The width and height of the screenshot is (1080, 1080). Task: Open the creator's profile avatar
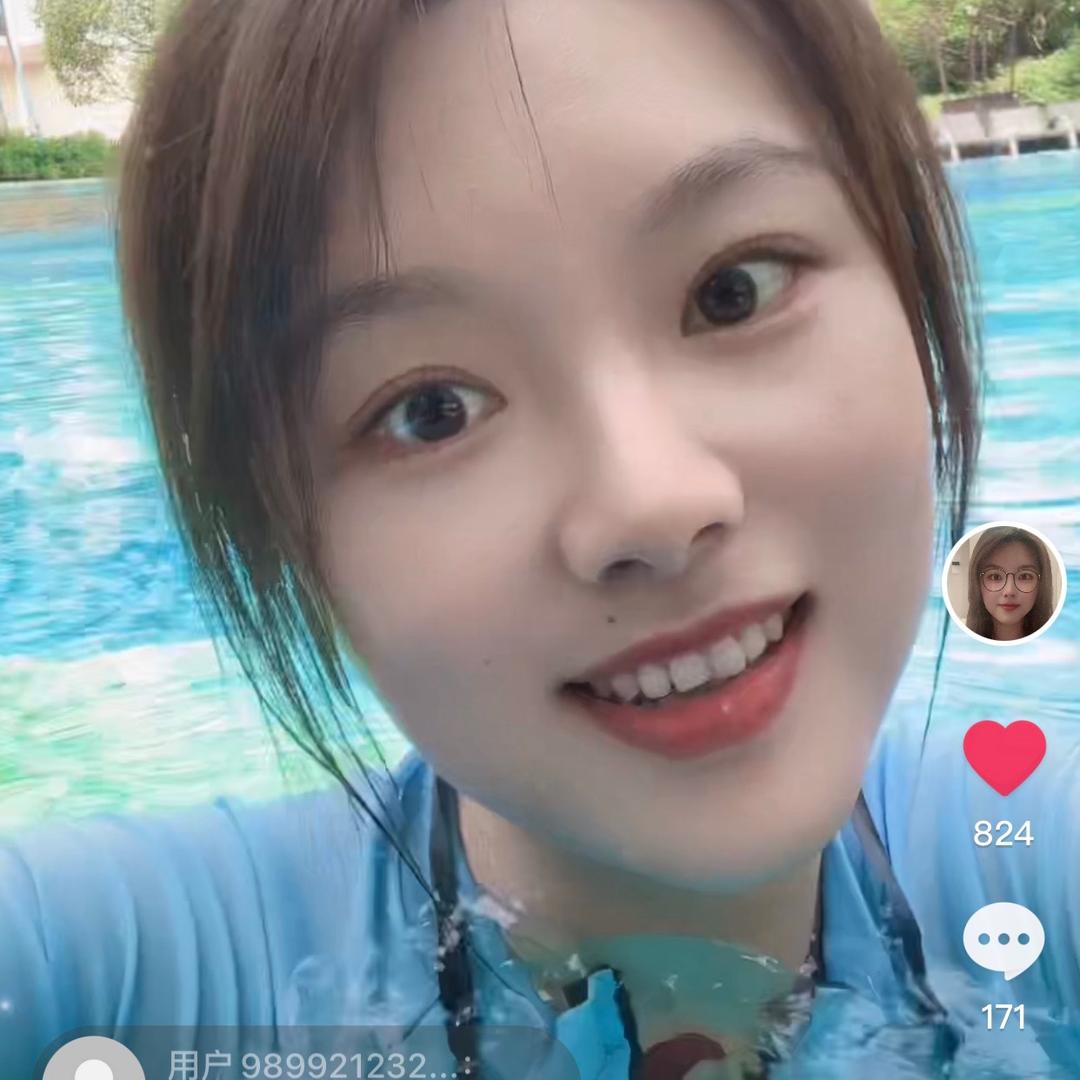(1004, 583)
